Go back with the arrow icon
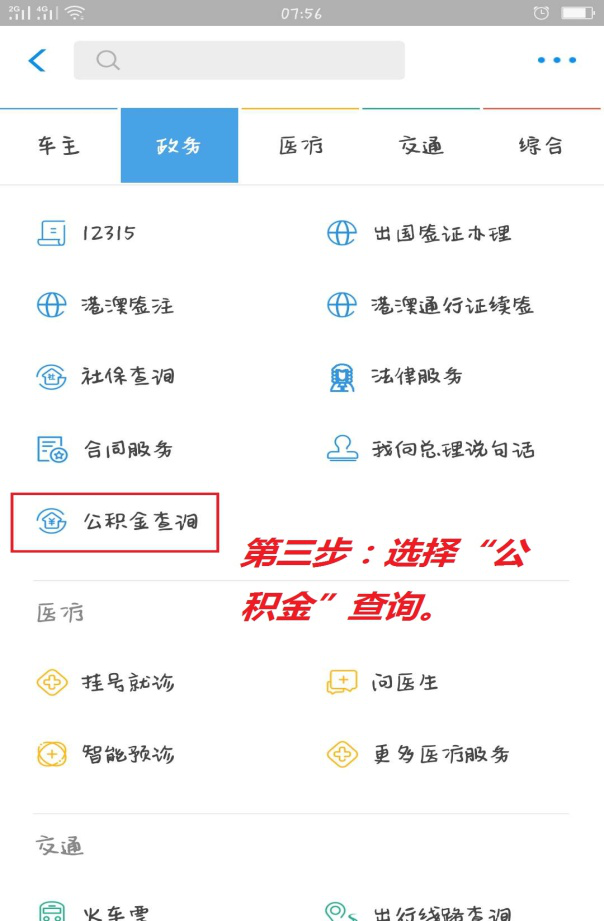This screenshot has width=604, height=921. coord(38,61)
